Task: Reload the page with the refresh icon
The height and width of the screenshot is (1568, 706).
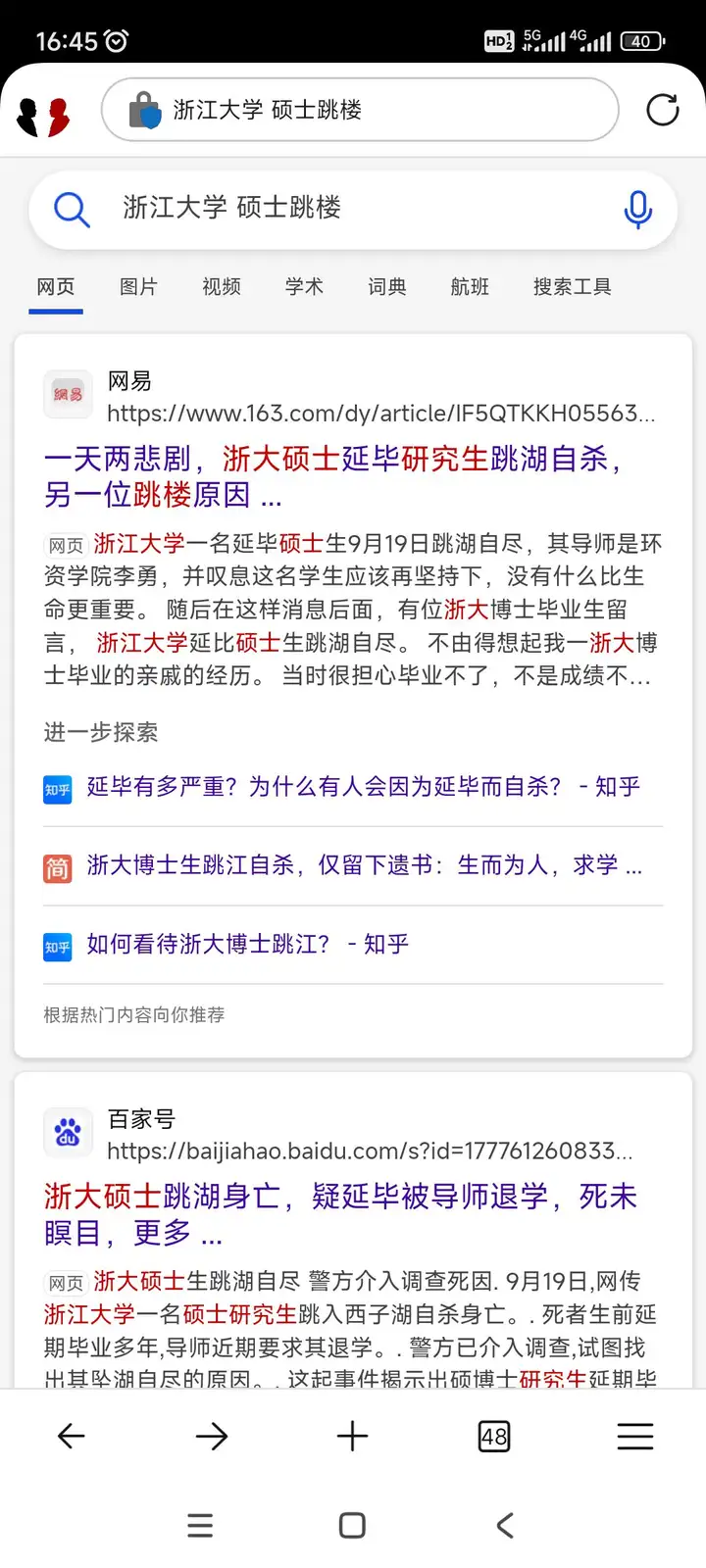Action: tap(663, 110)
